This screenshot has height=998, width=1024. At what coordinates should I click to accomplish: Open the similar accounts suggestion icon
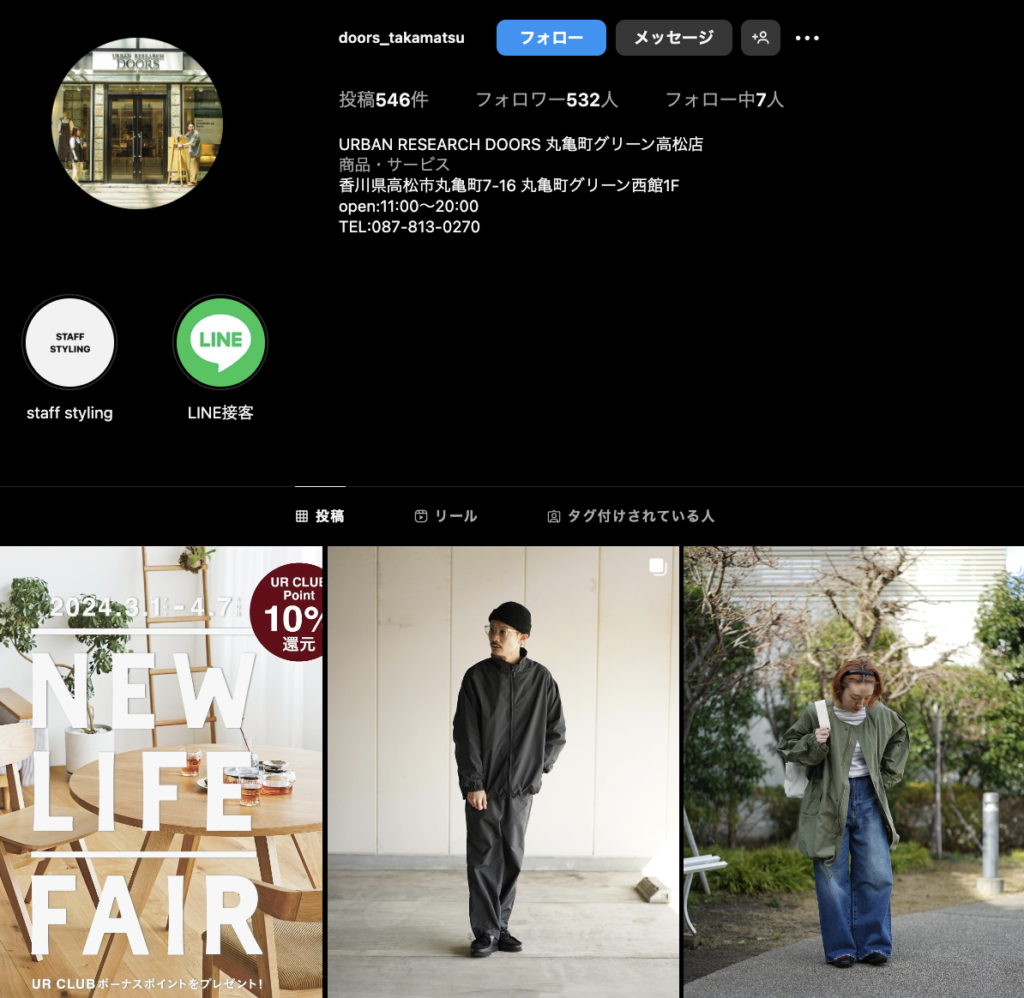tap(760, 38)
